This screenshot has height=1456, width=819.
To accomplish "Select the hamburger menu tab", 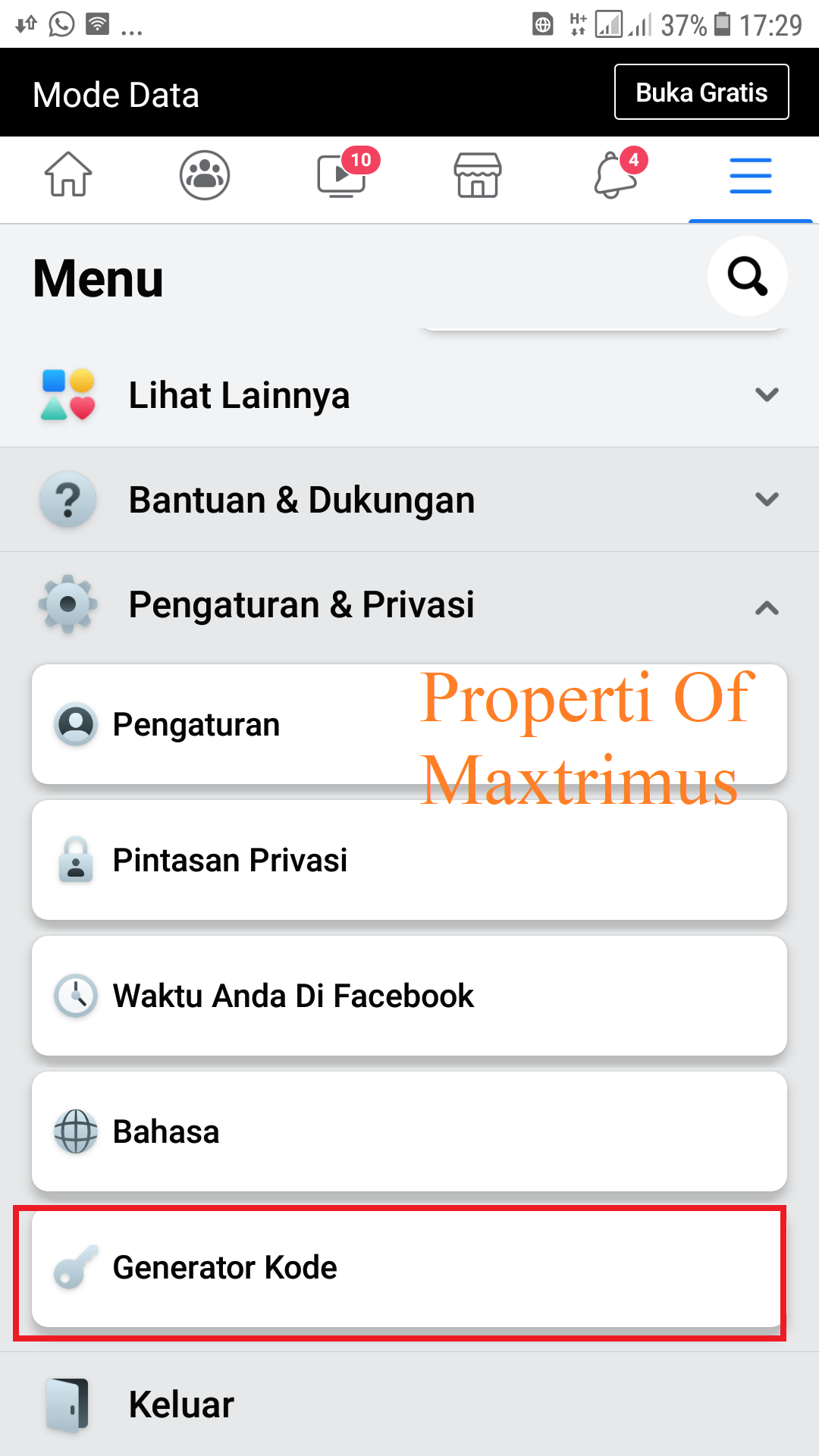I will click(750, 175).
